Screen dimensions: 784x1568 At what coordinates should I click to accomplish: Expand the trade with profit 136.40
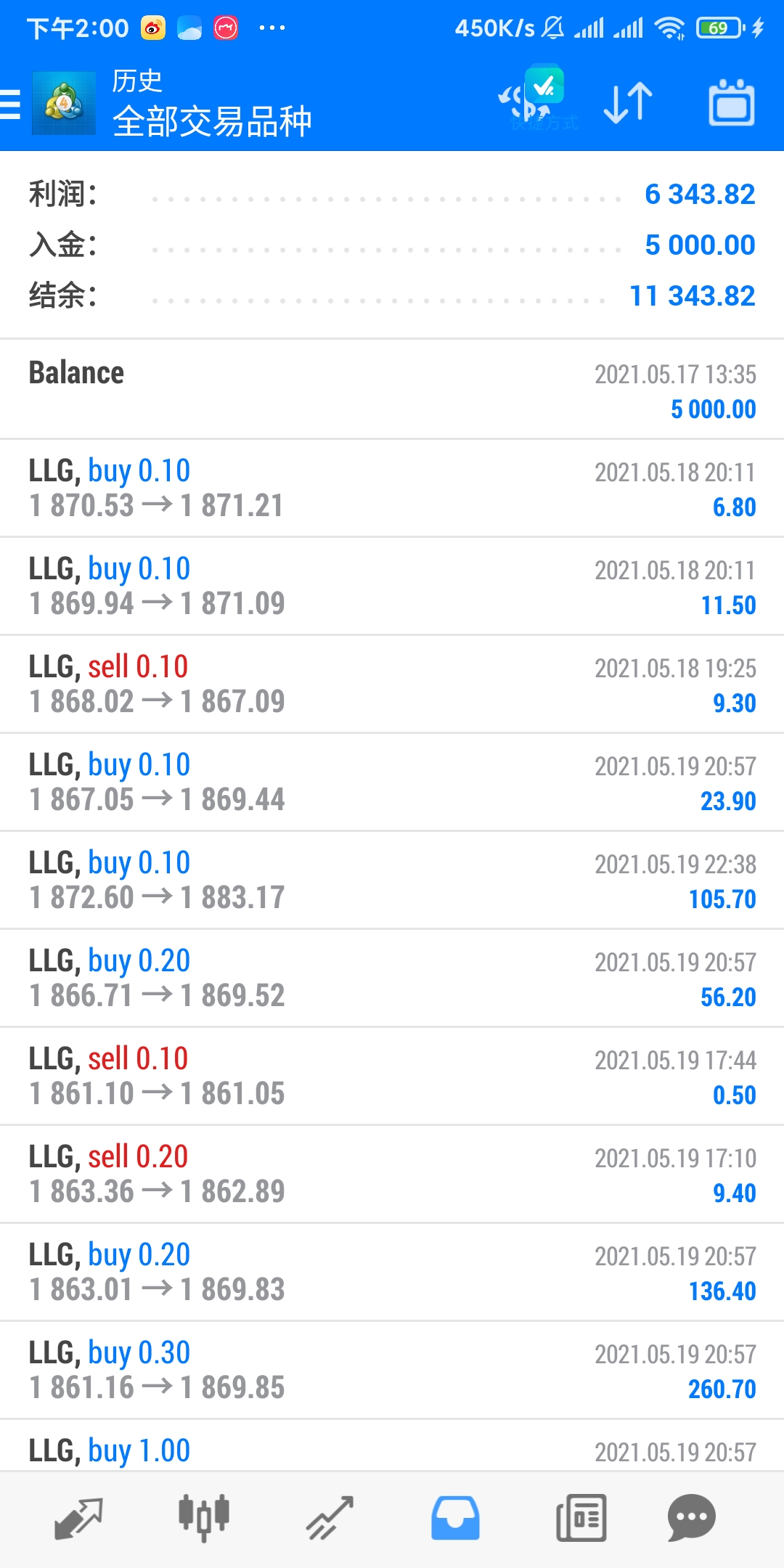pyautogui.click(x=392, y=1272)
